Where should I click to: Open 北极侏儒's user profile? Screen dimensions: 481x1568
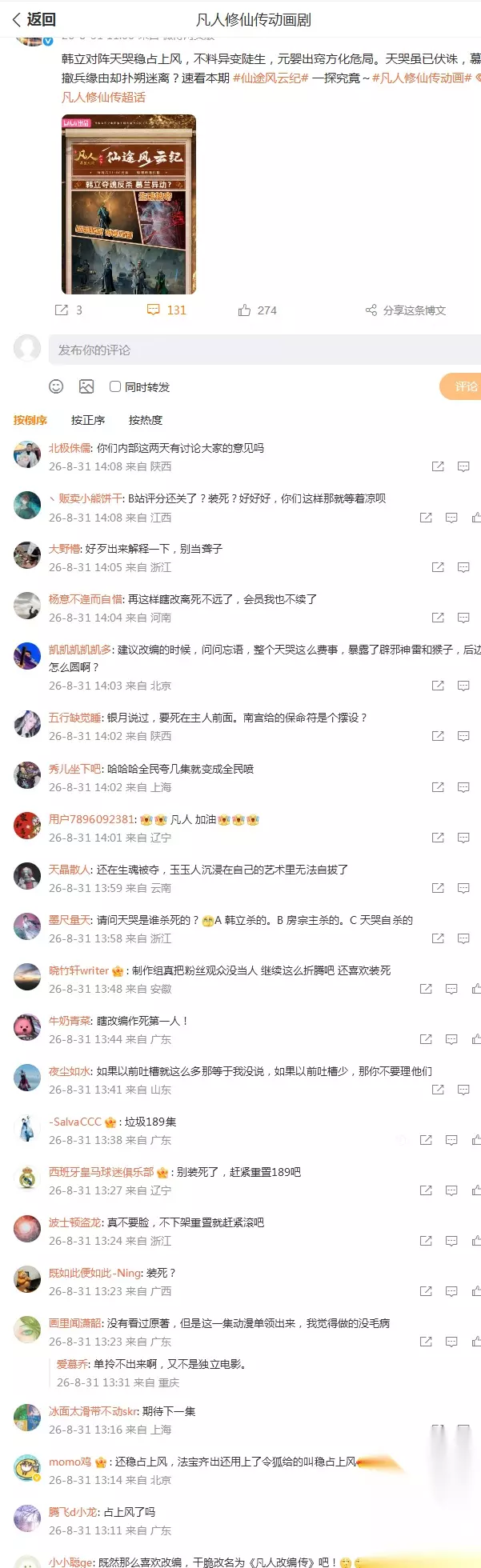point(70,448)
